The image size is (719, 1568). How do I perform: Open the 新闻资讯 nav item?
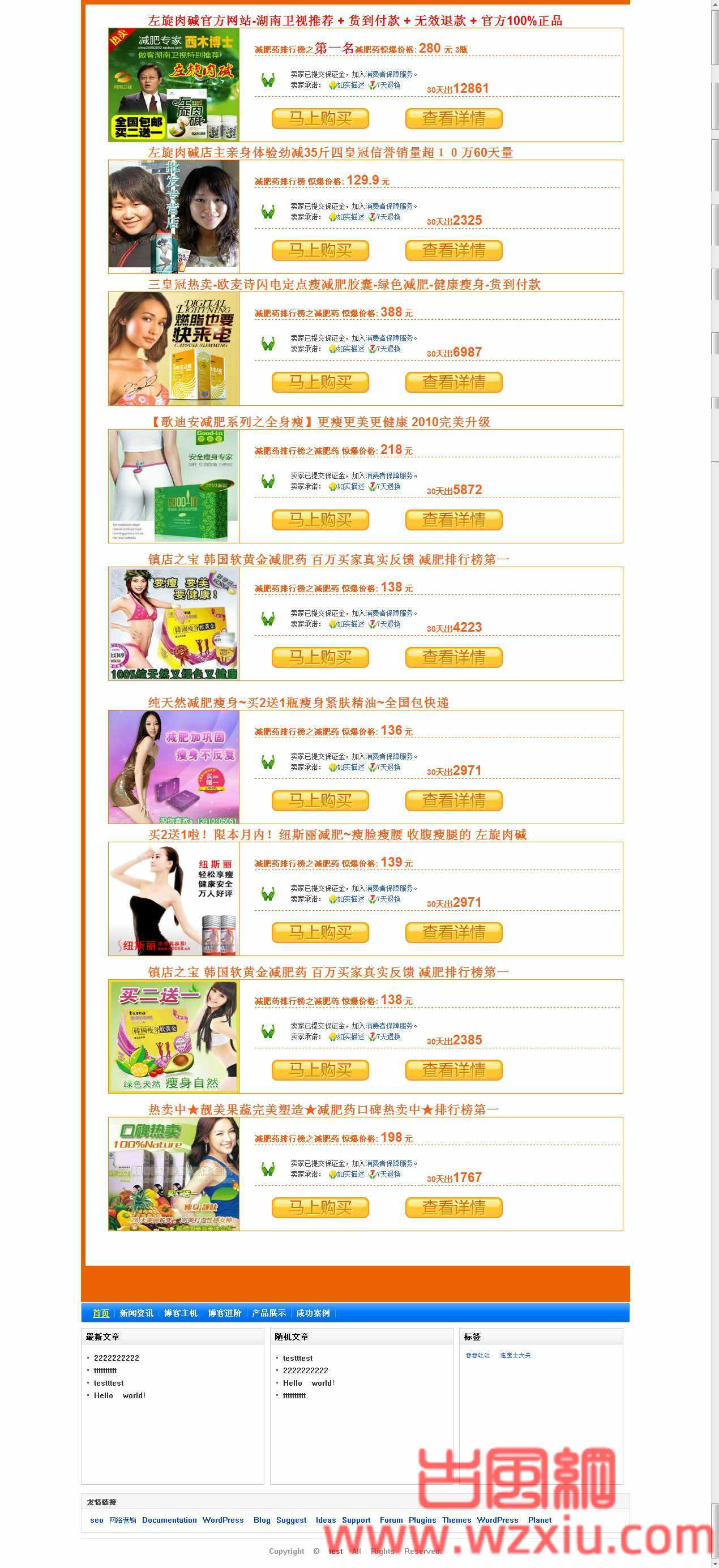tap(136, 1313)
